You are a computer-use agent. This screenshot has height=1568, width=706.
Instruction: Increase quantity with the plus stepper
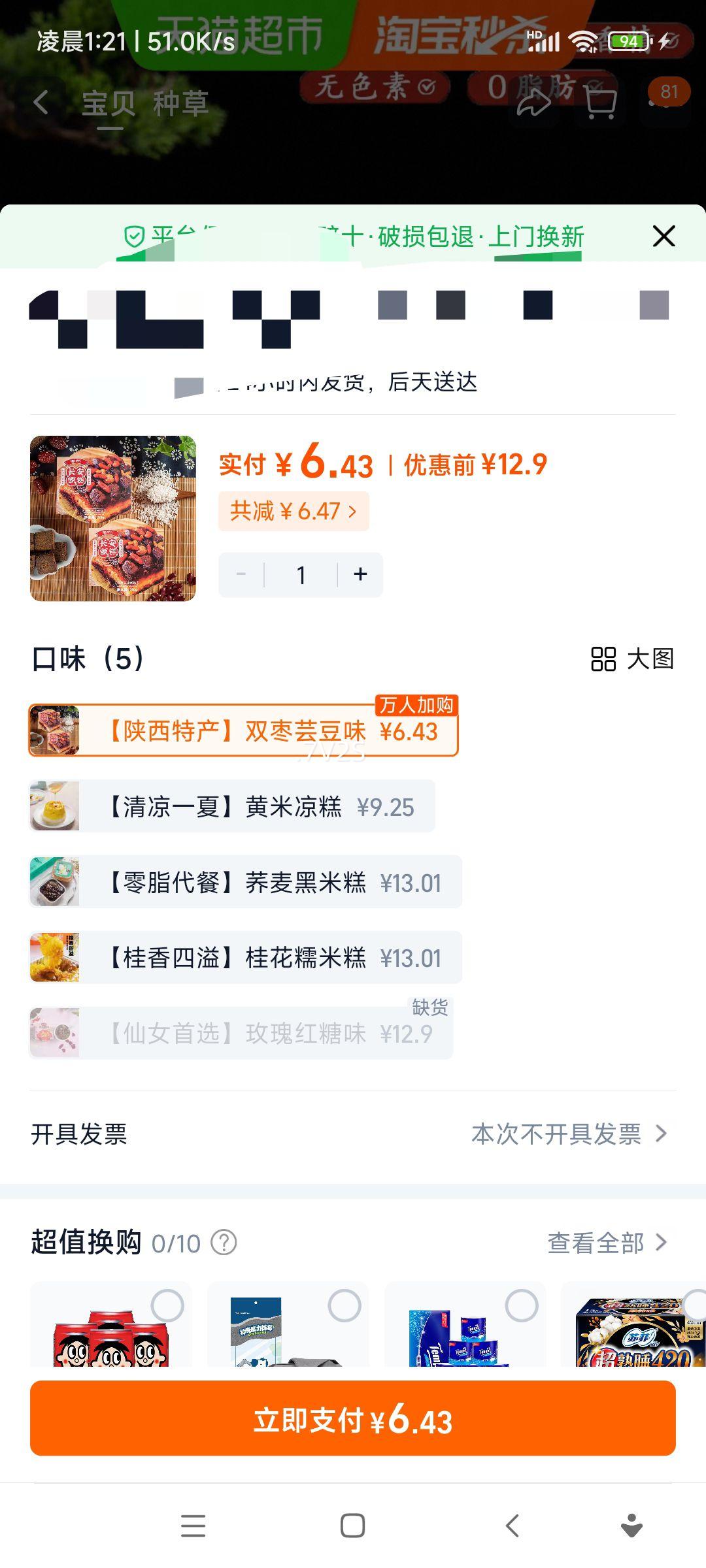[360, 574]
